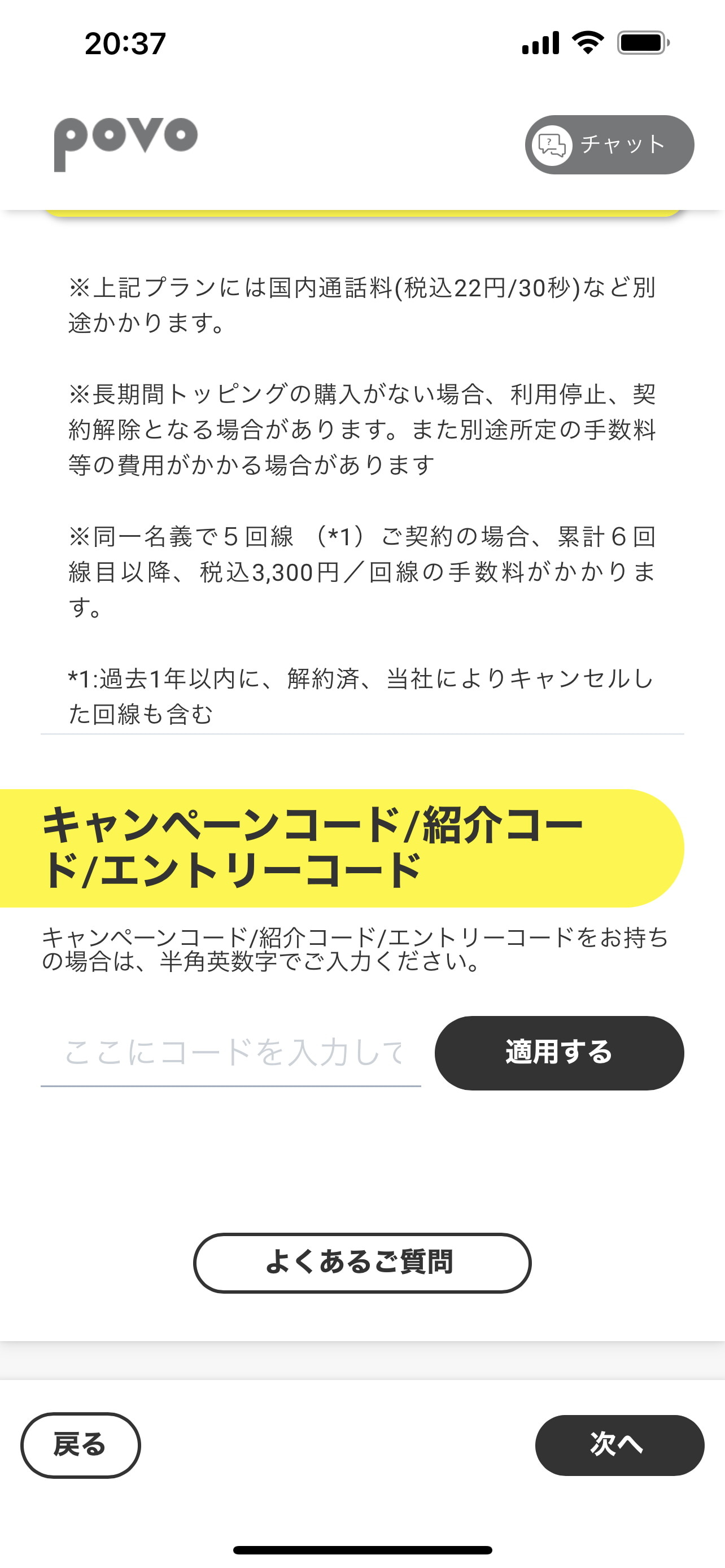Tap the clock showing 20:37
This screenshot has width=725, height=1568.
pyautogui.click(x=125, y=44)
